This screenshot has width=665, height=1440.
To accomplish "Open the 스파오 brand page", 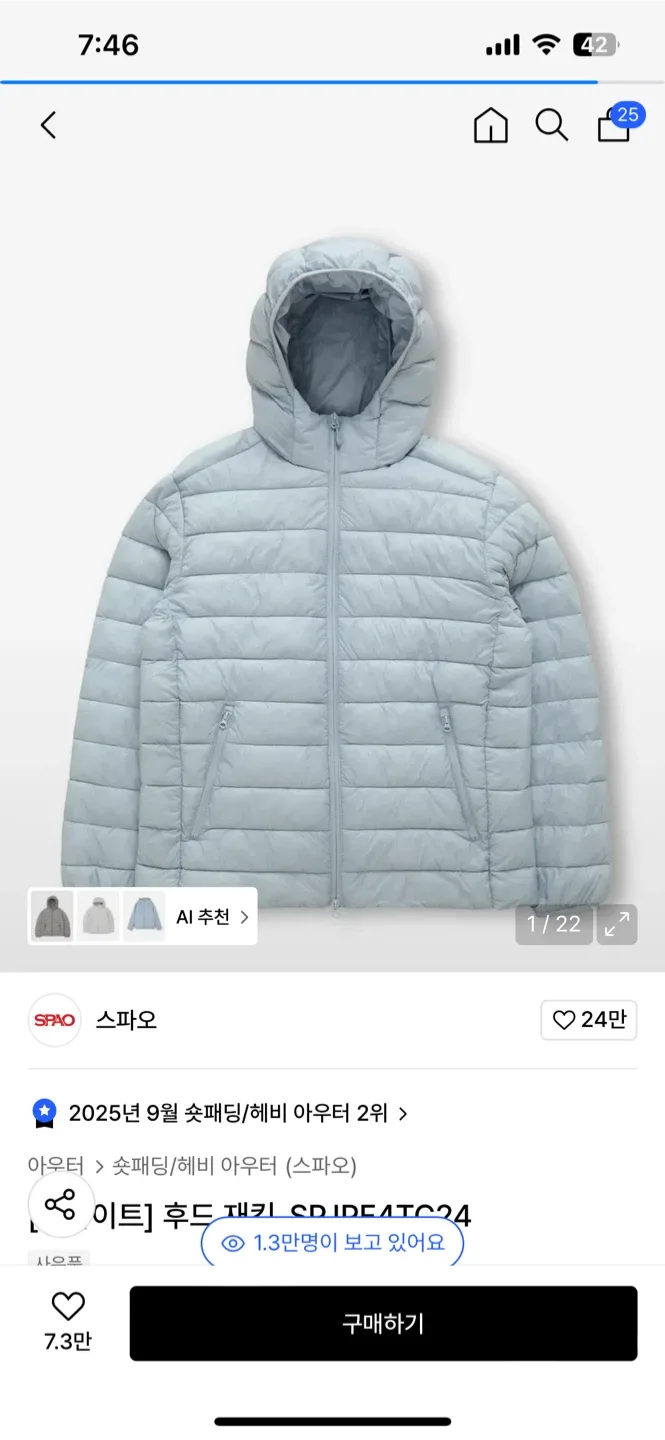I will tap(126, 1020).
